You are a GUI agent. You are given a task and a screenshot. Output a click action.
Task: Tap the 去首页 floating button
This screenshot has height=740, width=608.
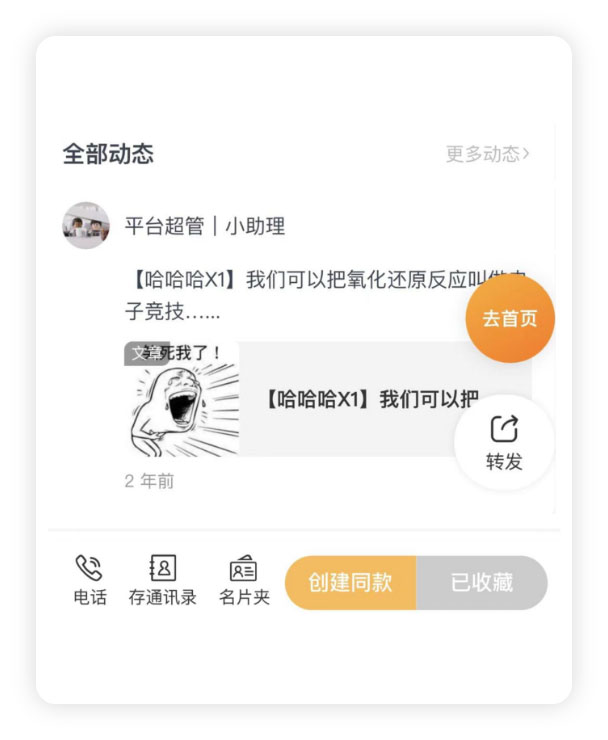point(510,319)
